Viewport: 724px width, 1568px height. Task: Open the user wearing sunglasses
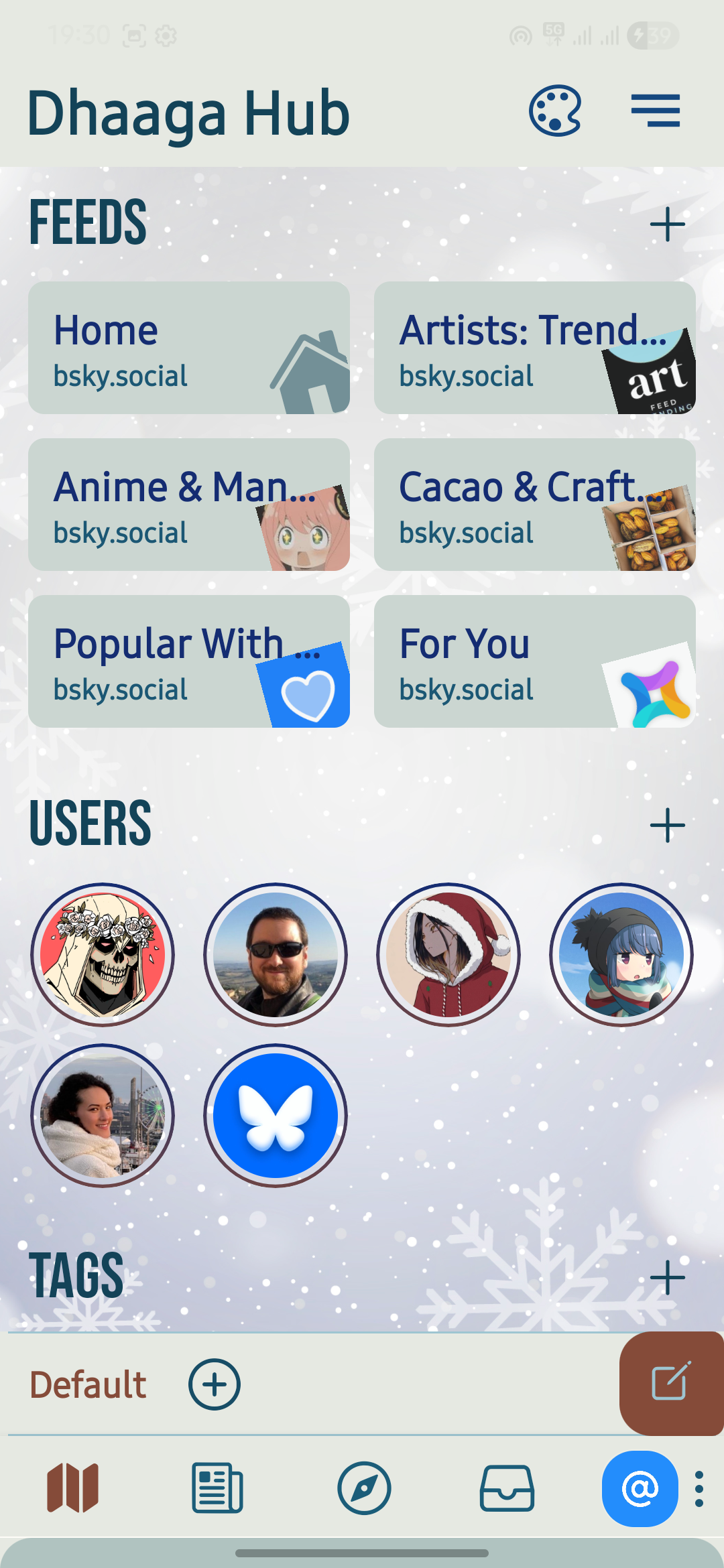[x=276, y=954]
